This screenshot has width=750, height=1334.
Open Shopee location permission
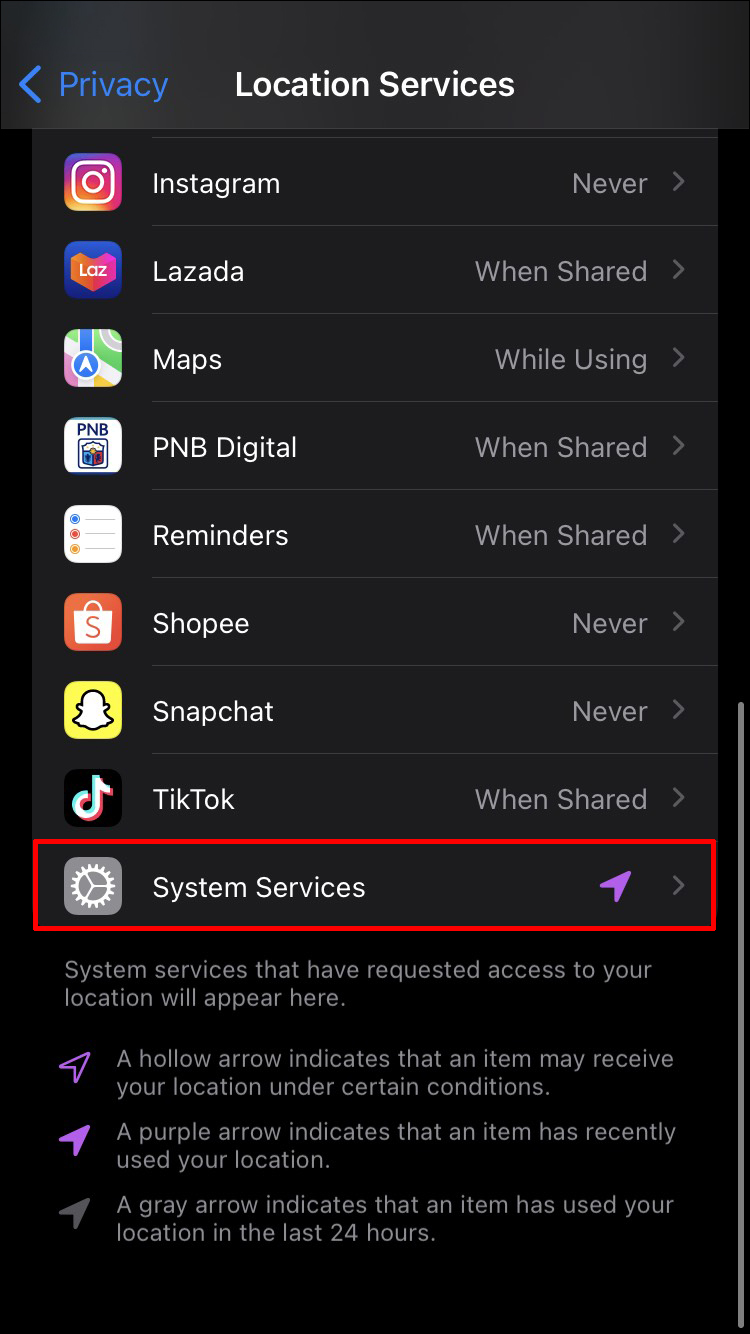[375, 623]
